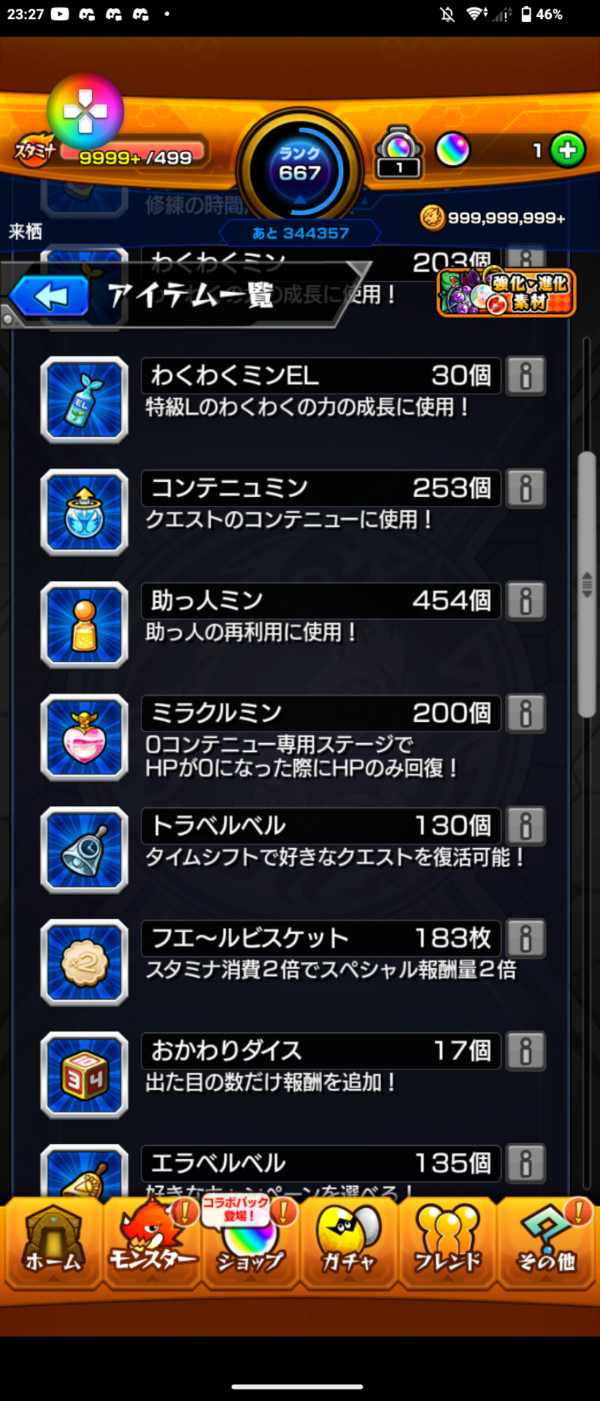Open info for エラベルベル

[525, 1163]
